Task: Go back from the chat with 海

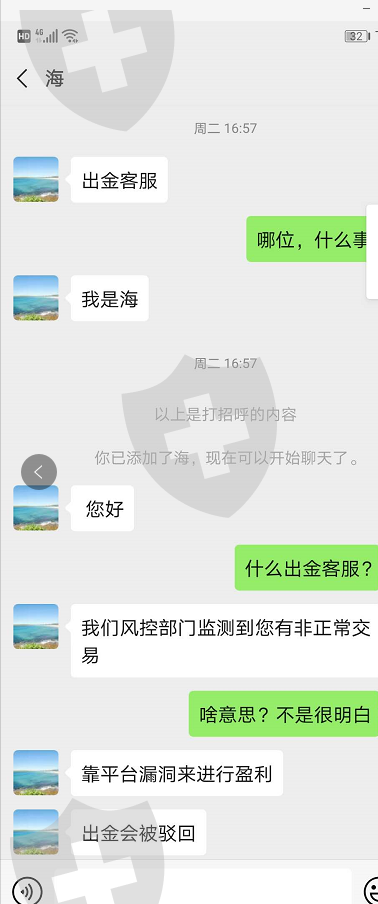Action: pos(22,78)
